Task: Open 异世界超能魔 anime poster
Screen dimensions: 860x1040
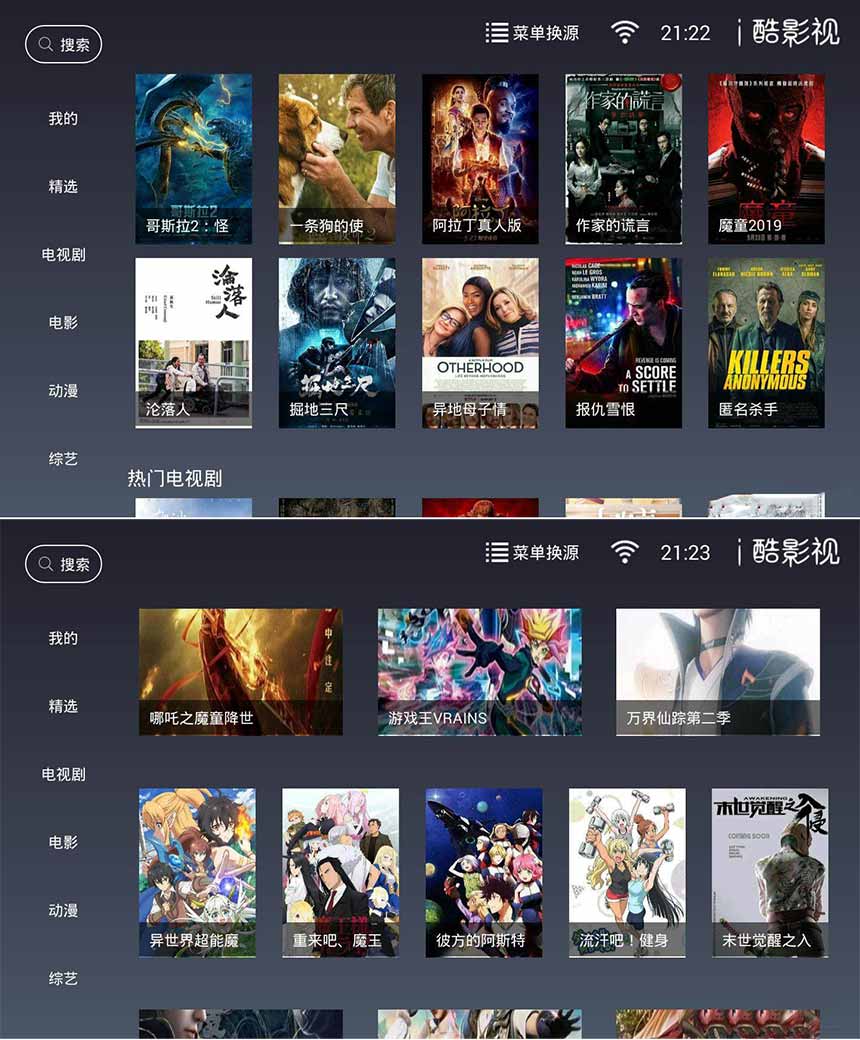Action: [197, 872]
